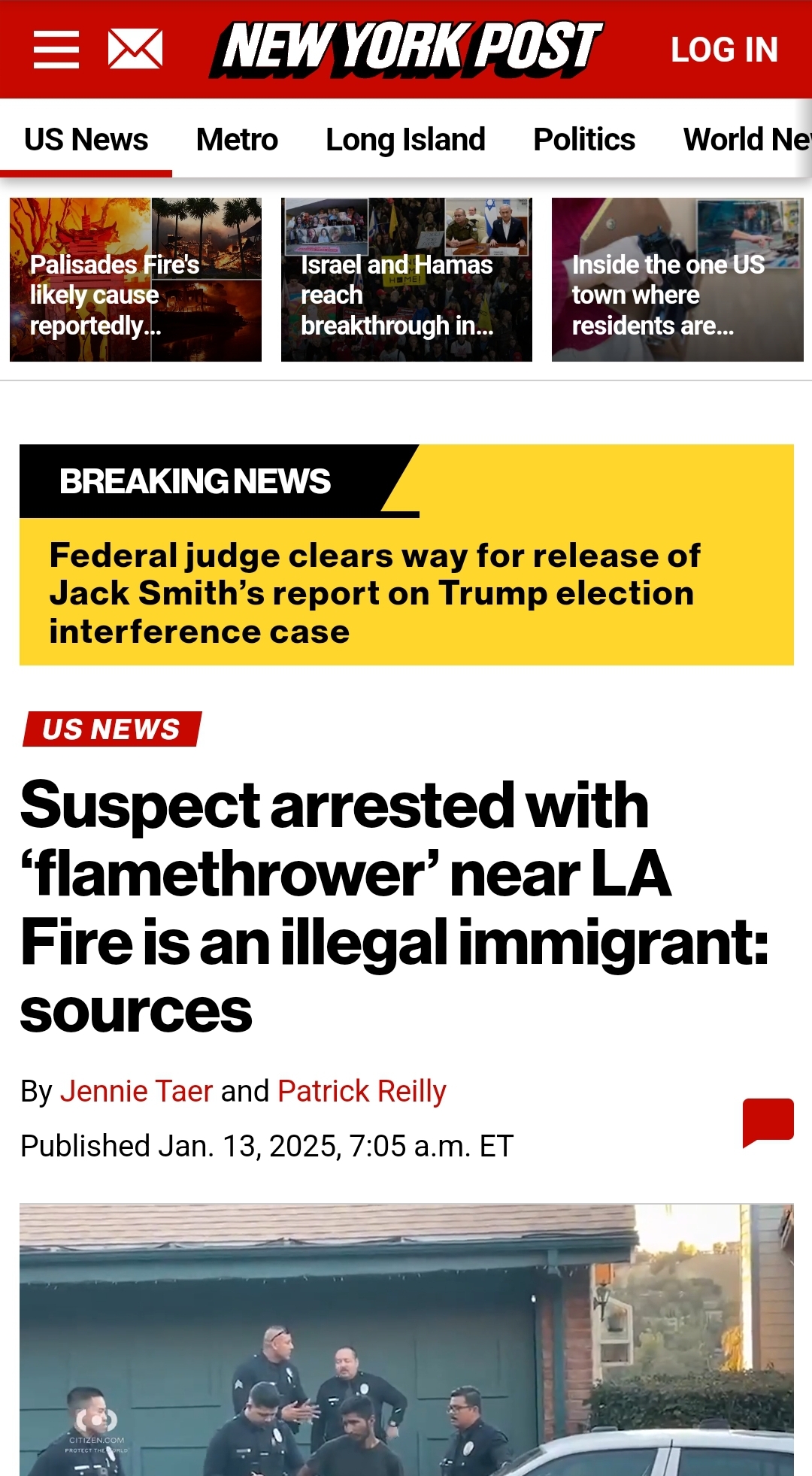This screenshot has height=1476, width=812.
Task: View author Patrick Reilly's profile
Action: pos(362,1091)
